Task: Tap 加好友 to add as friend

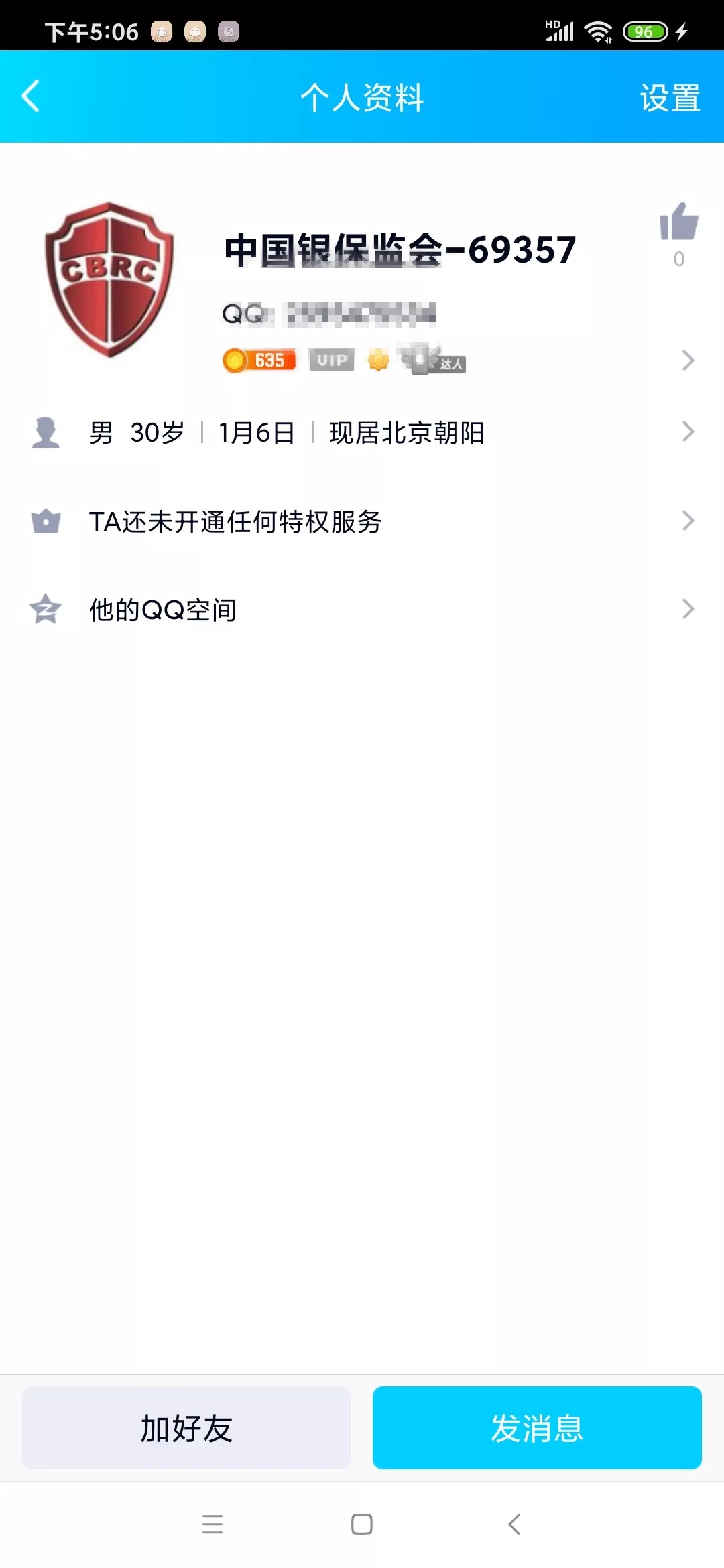Action: pyautogui.click(x=186, y=1428)
